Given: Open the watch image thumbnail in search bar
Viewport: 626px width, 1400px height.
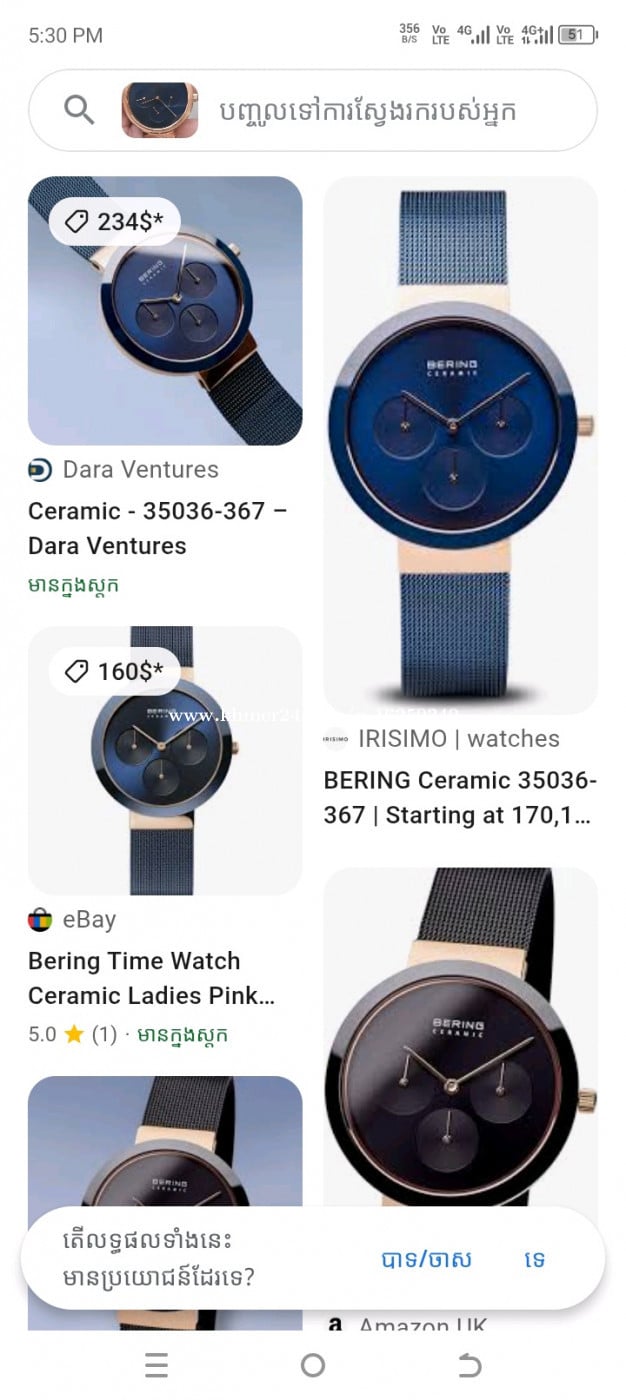Looking at the screenshot, I should pos(159,110).
